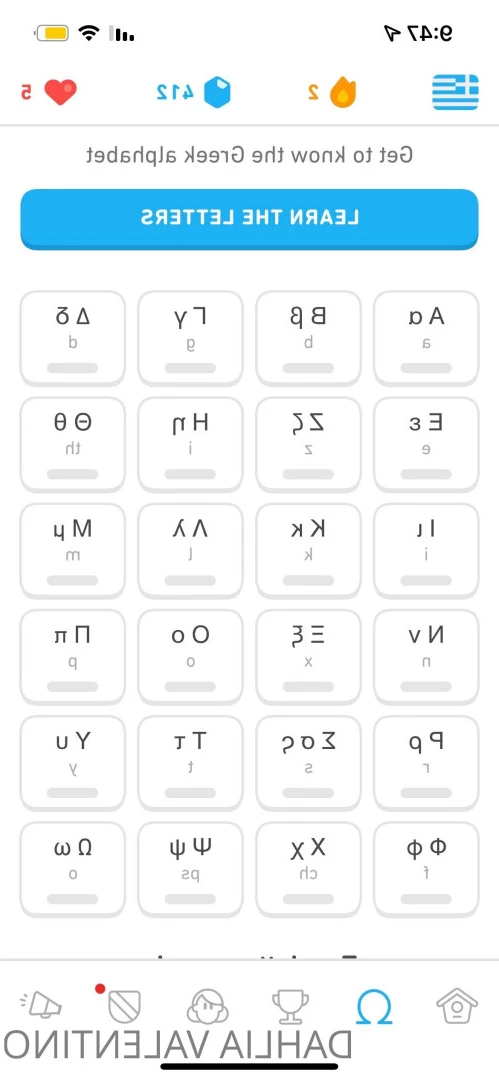
Task: Select the Theta 'th' letter card
Action: pos(72,444)
